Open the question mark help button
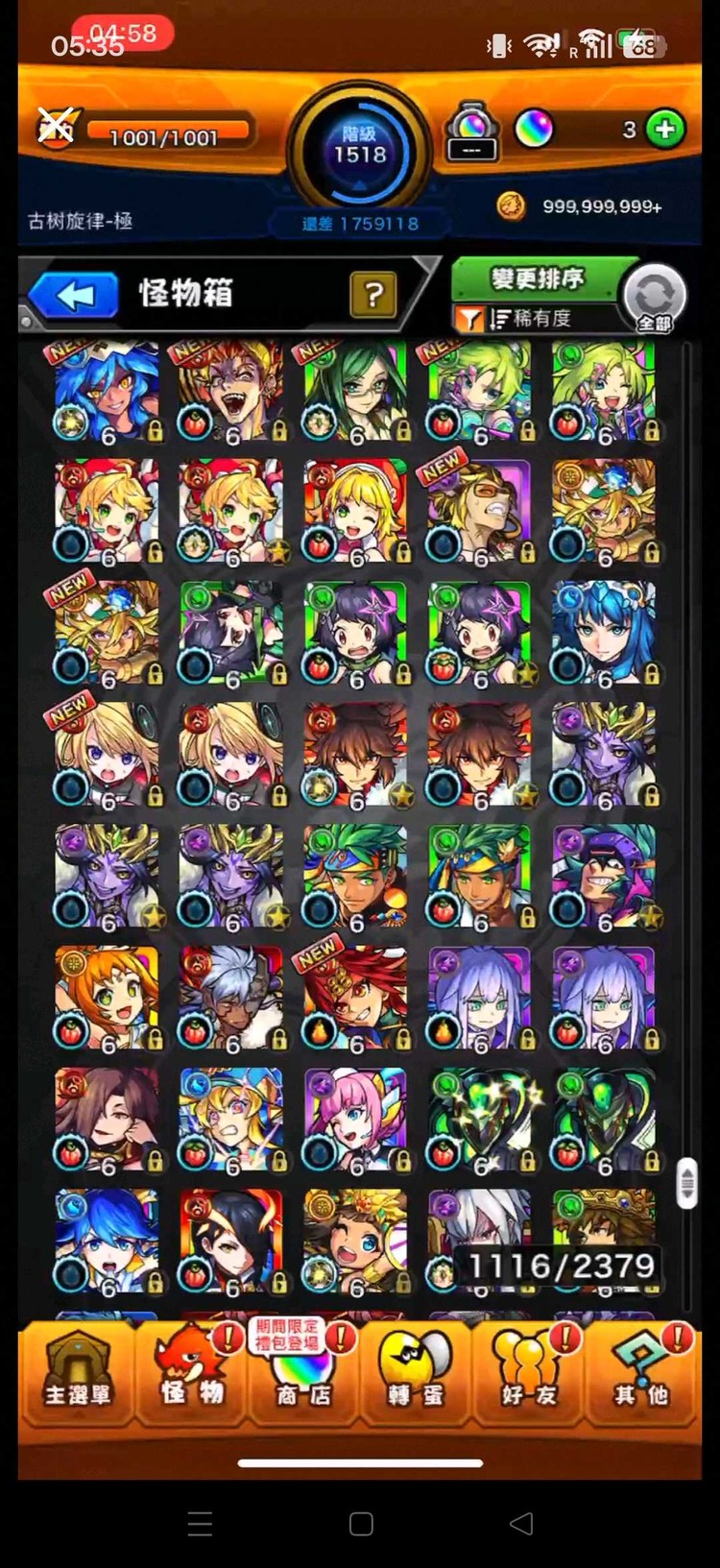The height and width of the screenshot is (1568, 720). tap(374, 295)
